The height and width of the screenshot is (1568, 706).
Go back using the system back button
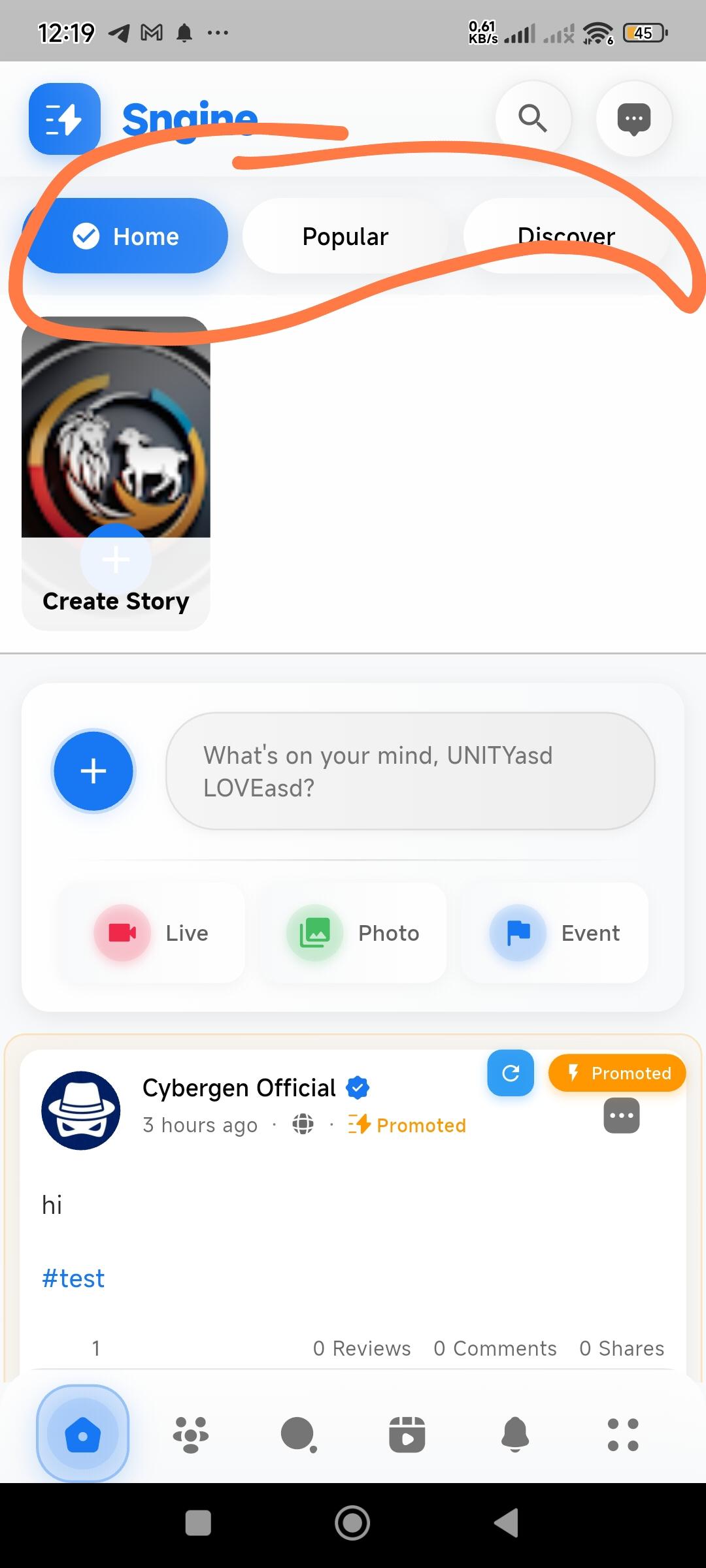pyautogui.click(x=507, y=1523)
